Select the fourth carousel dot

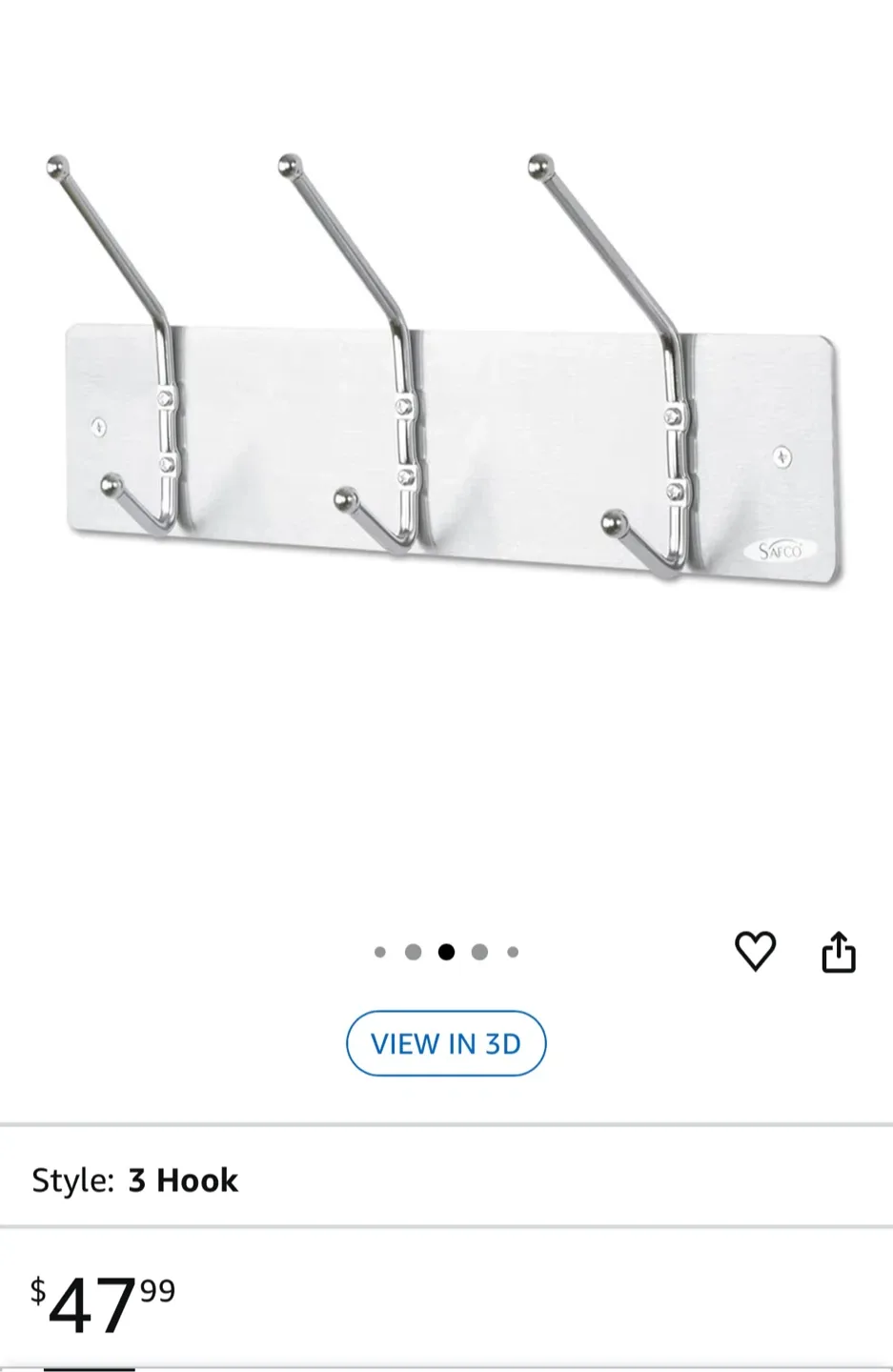479,951
